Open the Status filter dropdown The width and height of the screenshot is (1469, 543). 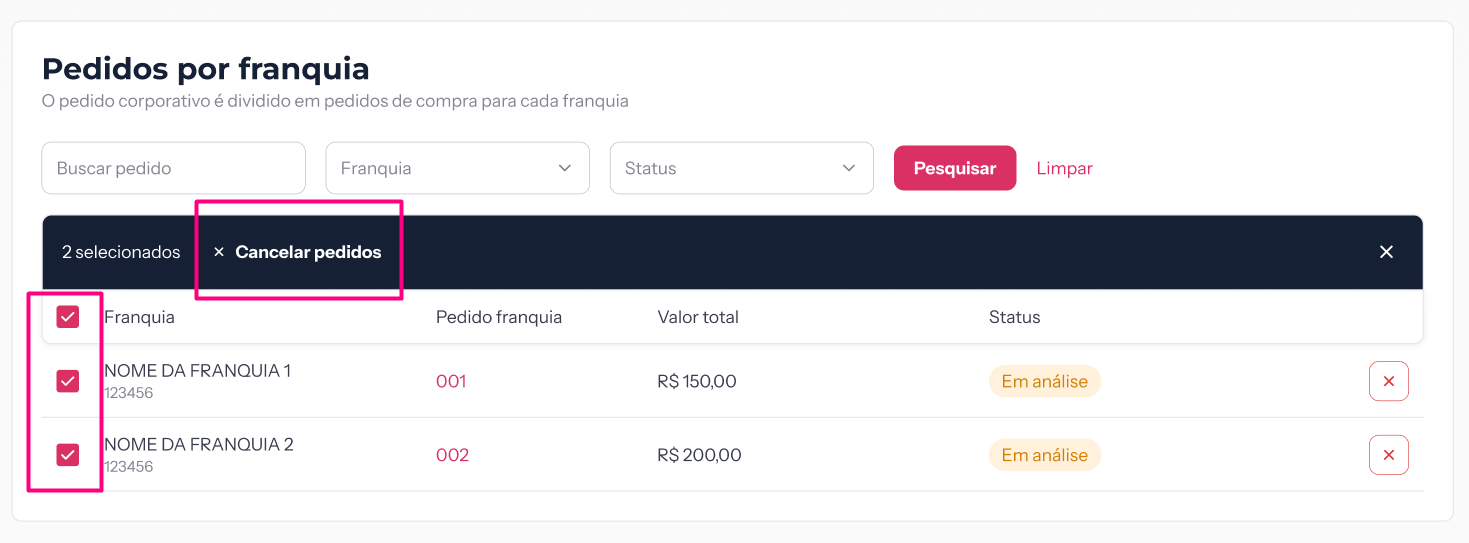[x=741, y=168]
